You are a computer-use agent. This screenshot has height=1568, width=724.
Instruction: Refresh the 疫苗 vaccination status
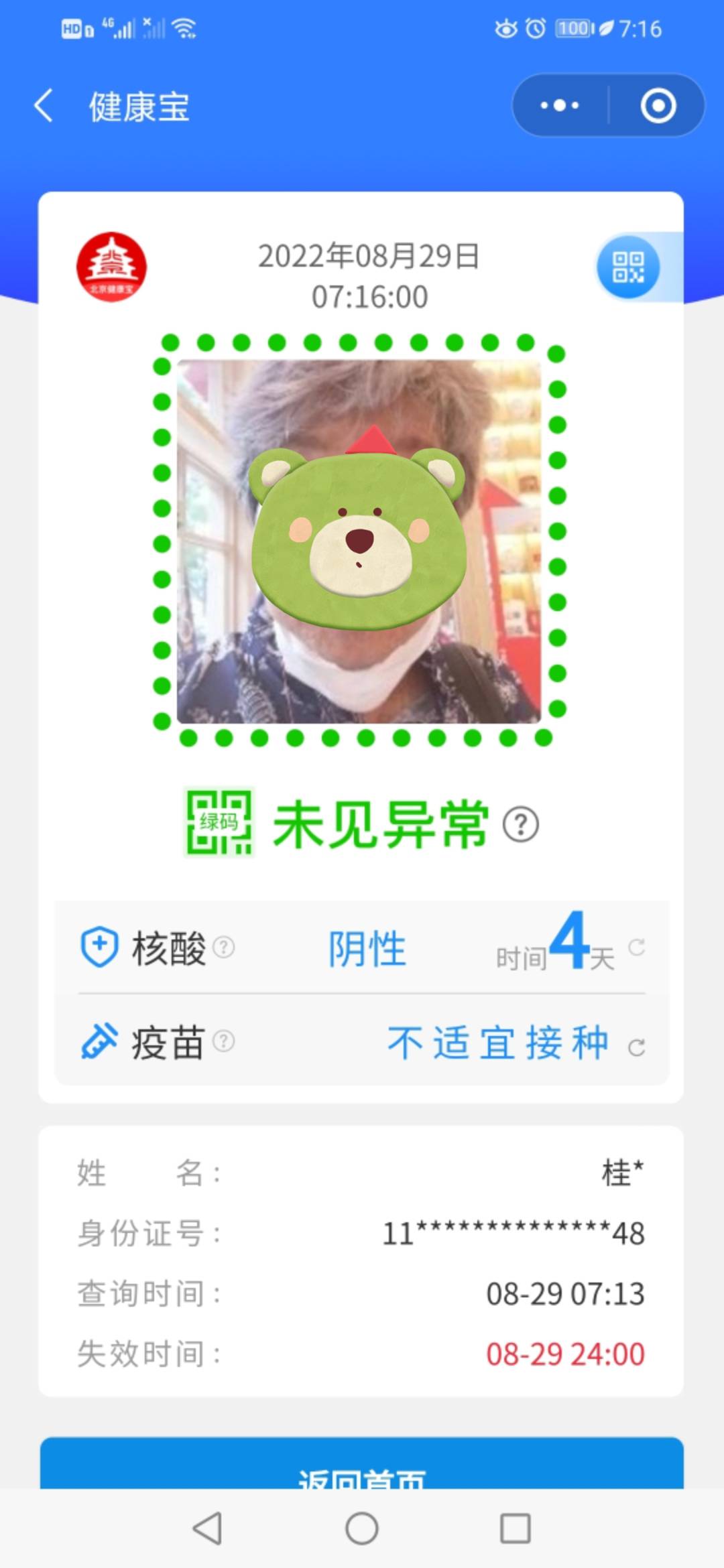click(x=637, y=1045)
